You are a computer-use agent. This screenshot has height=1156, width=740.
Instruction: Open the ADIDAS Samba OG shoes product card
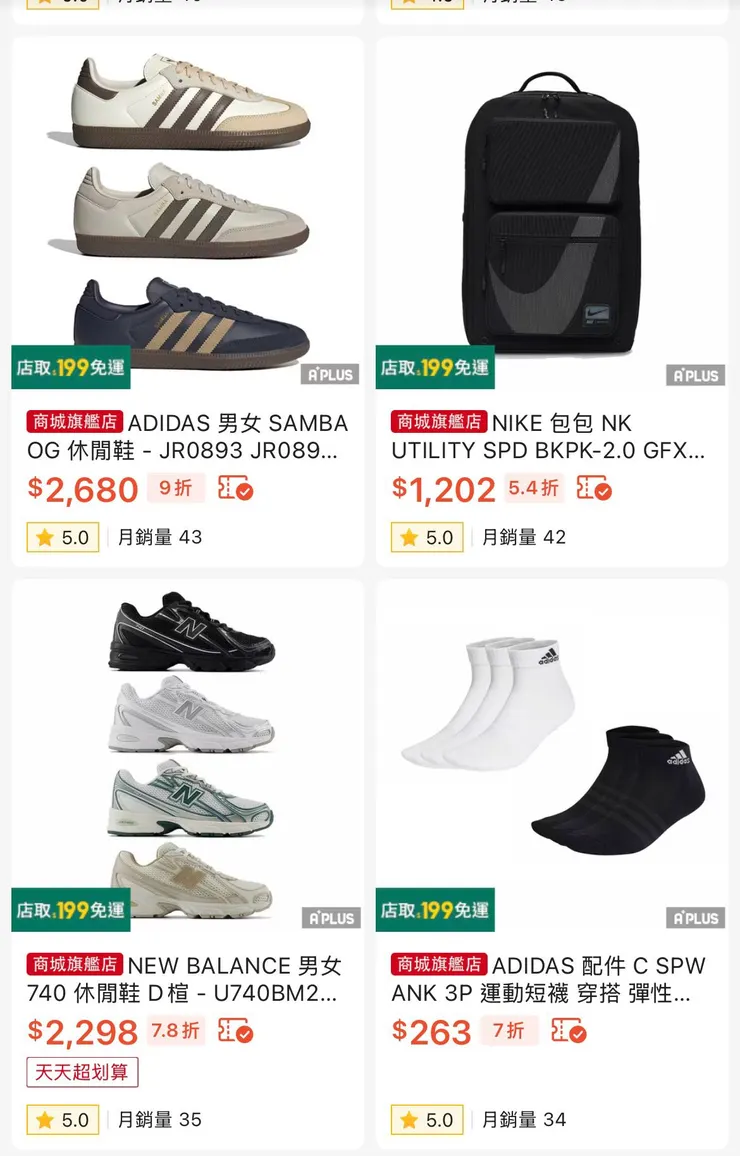click(188, 210)
